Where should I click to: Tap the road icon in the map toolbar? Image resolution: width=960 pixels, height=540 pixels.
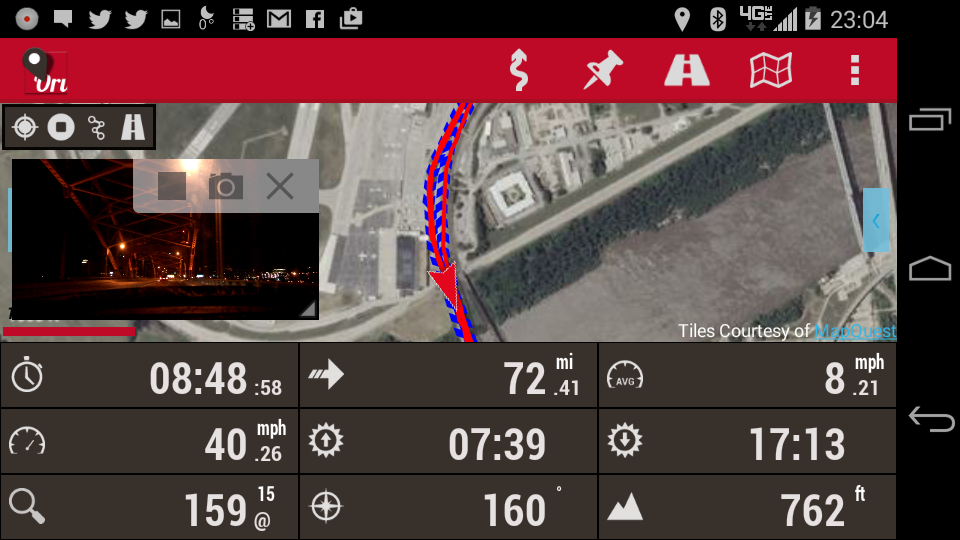(133, 127)
